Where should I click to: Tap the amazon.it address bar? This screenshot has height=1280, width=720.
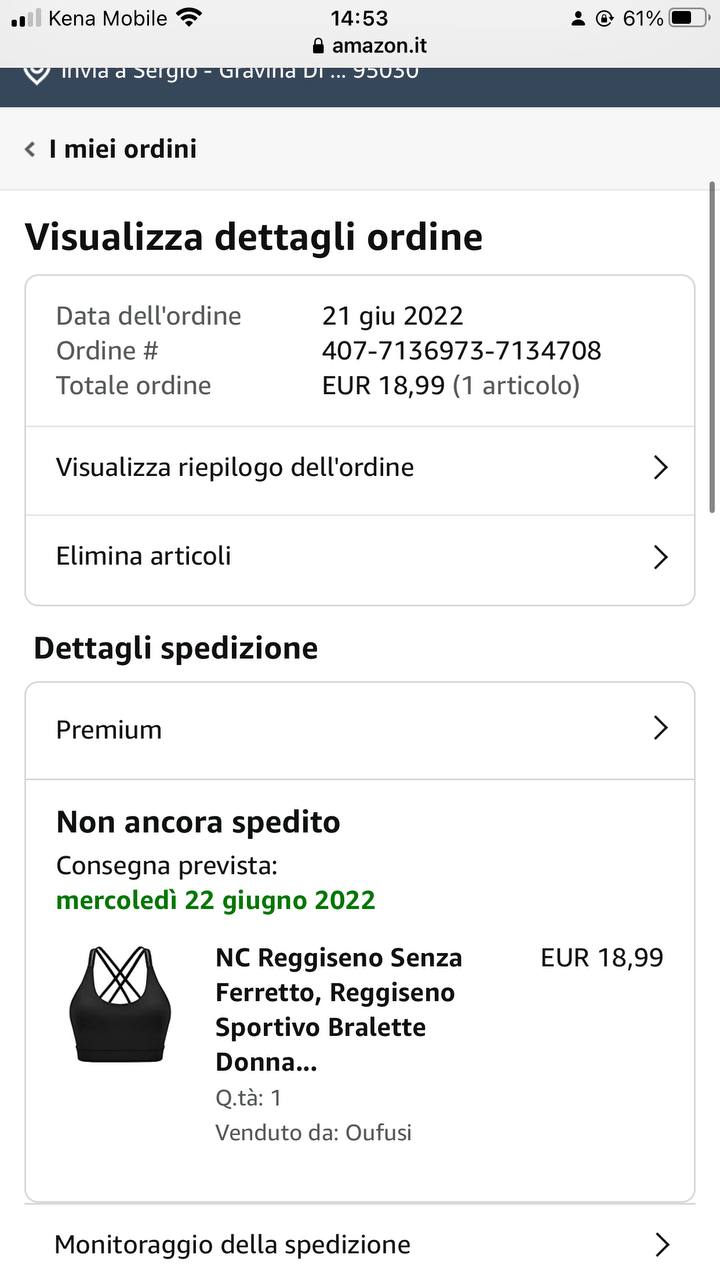pos(370,46)
